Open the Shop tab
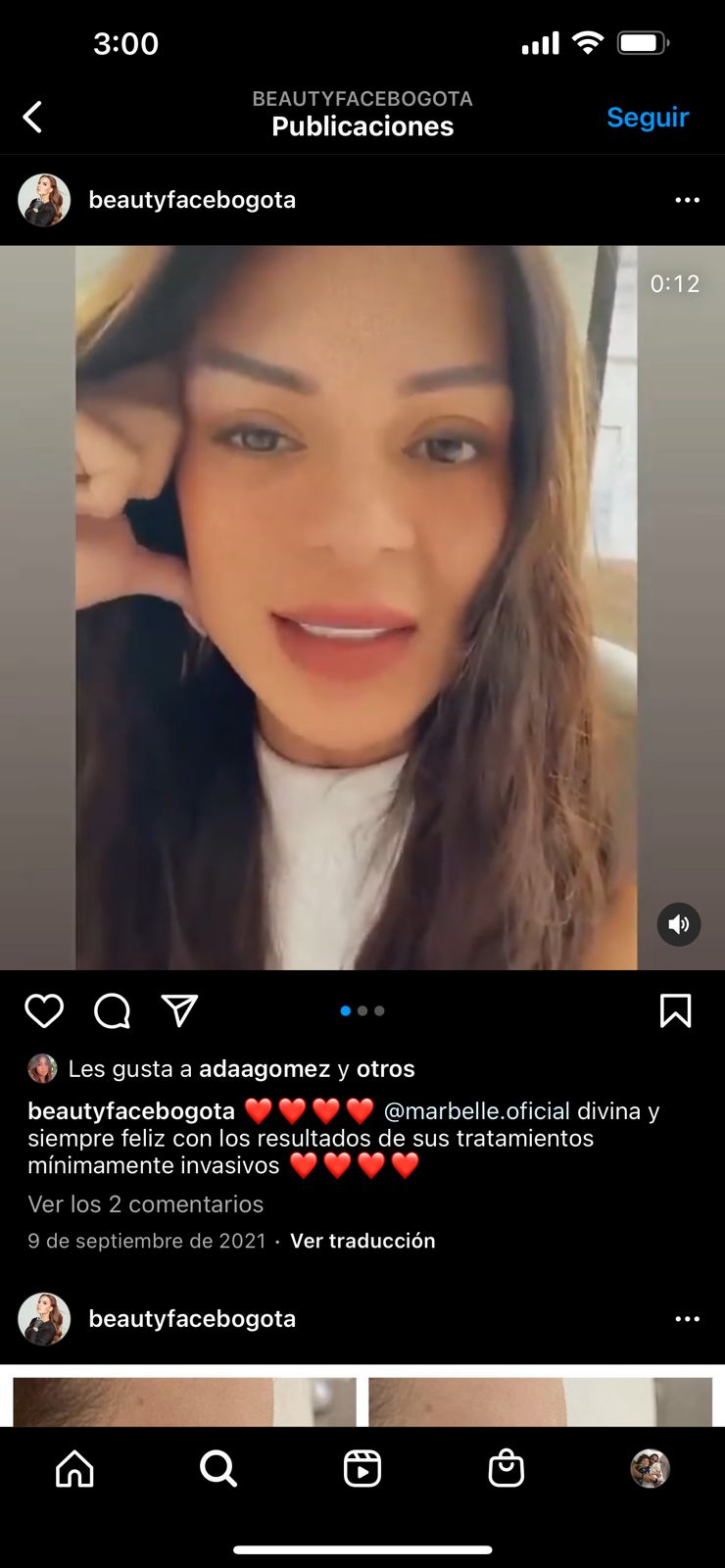 tap(506, 1469)
